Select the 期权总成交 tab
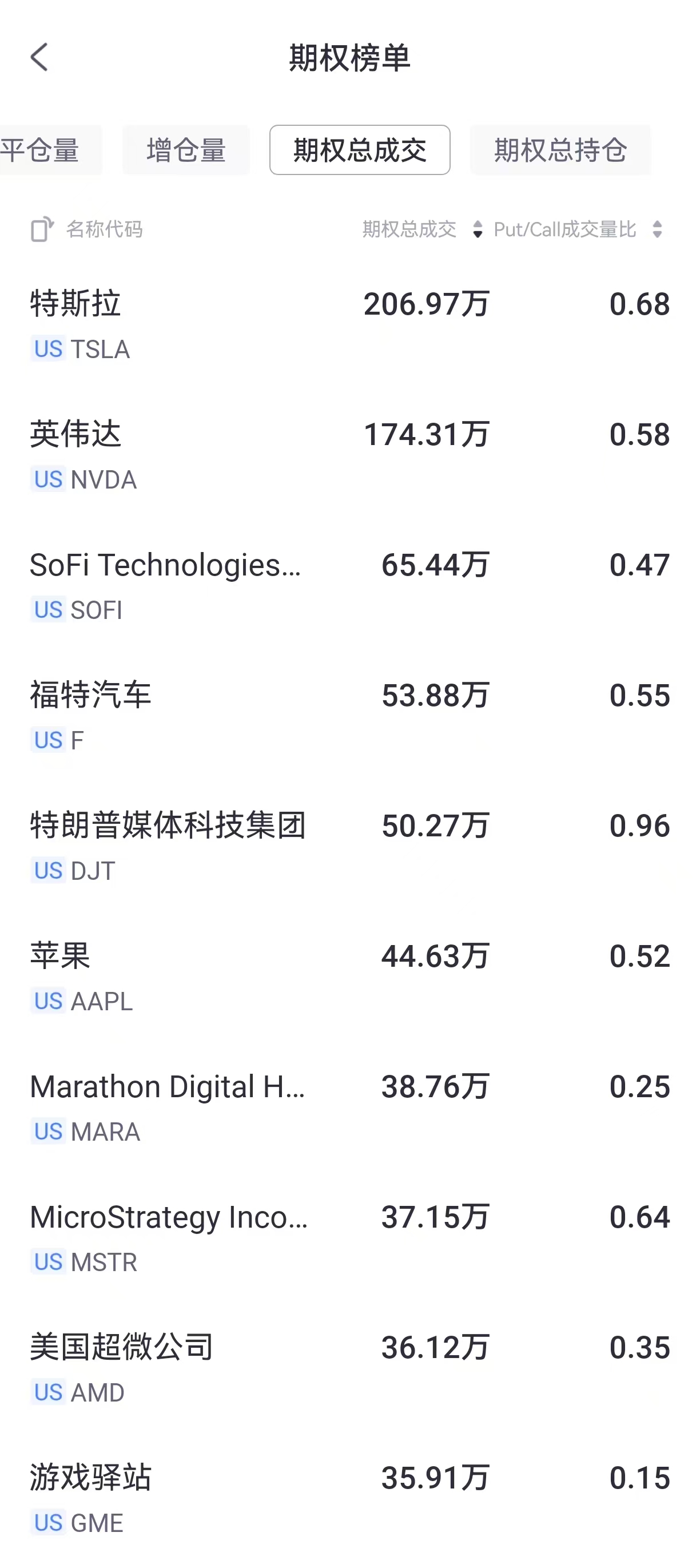 360,150
